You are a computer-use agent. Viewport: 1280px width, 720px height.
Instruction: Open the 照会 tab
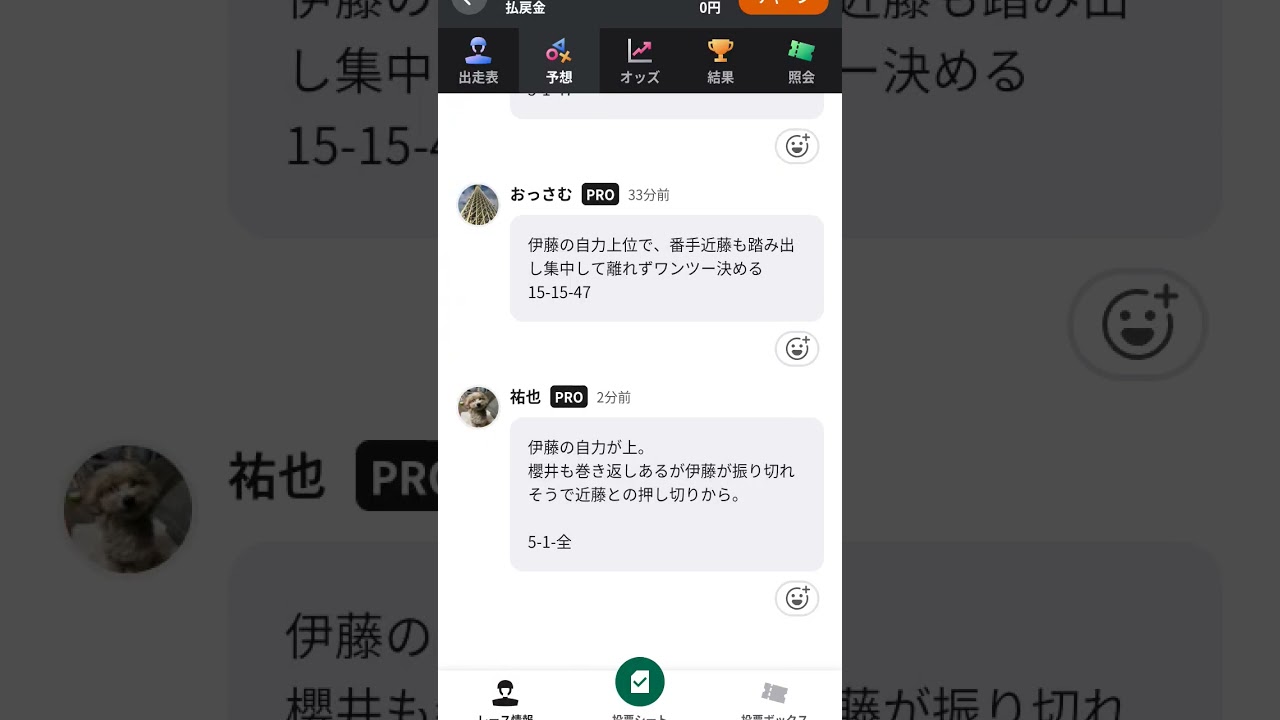pyautogui.click(x=801, y=61)
